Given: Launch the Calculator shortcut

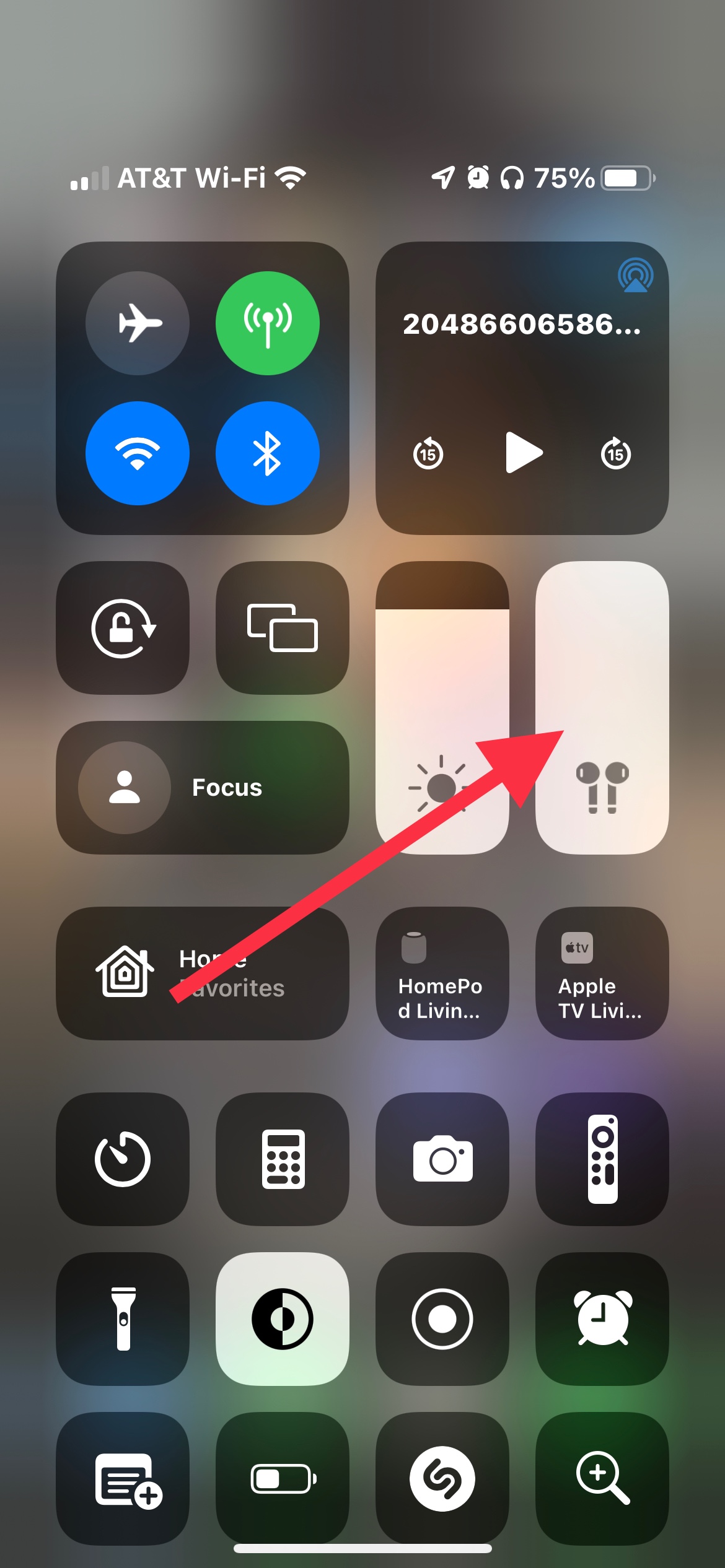Looking at the screenshot, I should pos(283,1159).
